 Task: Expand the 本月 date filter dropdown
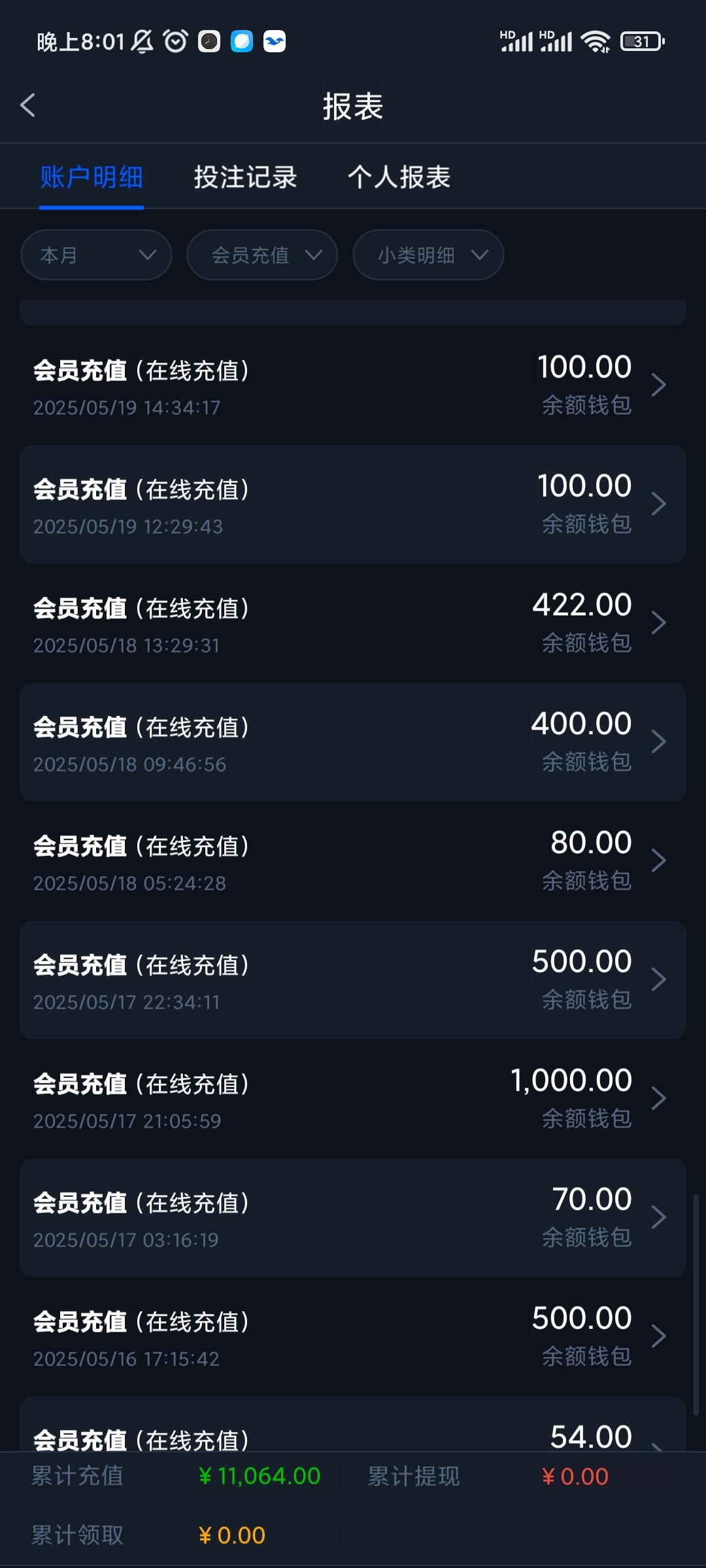tap(96, 255)
